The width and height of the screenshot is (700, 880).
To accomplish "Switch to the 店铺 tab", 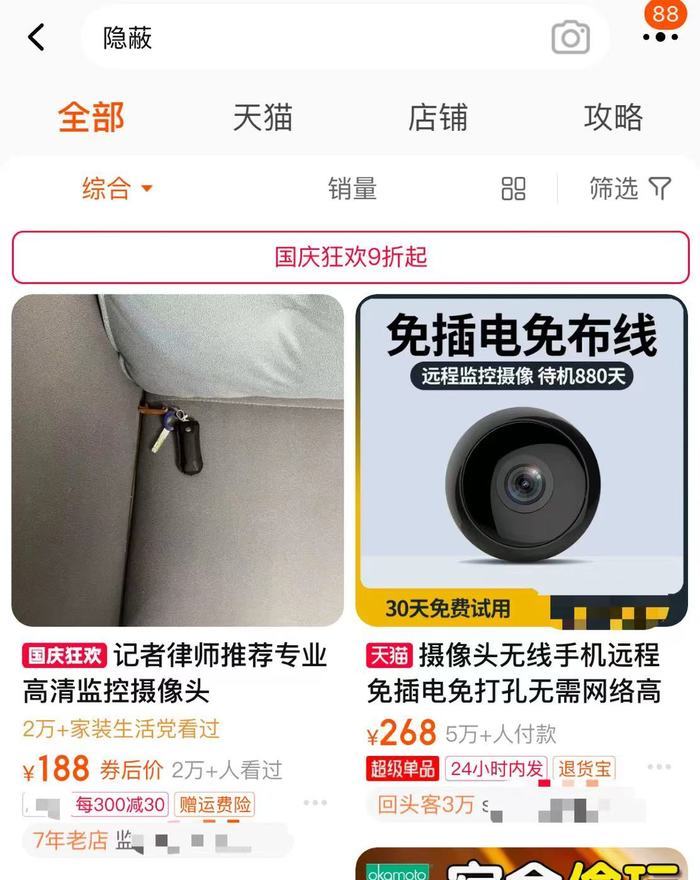I will 437,117.
